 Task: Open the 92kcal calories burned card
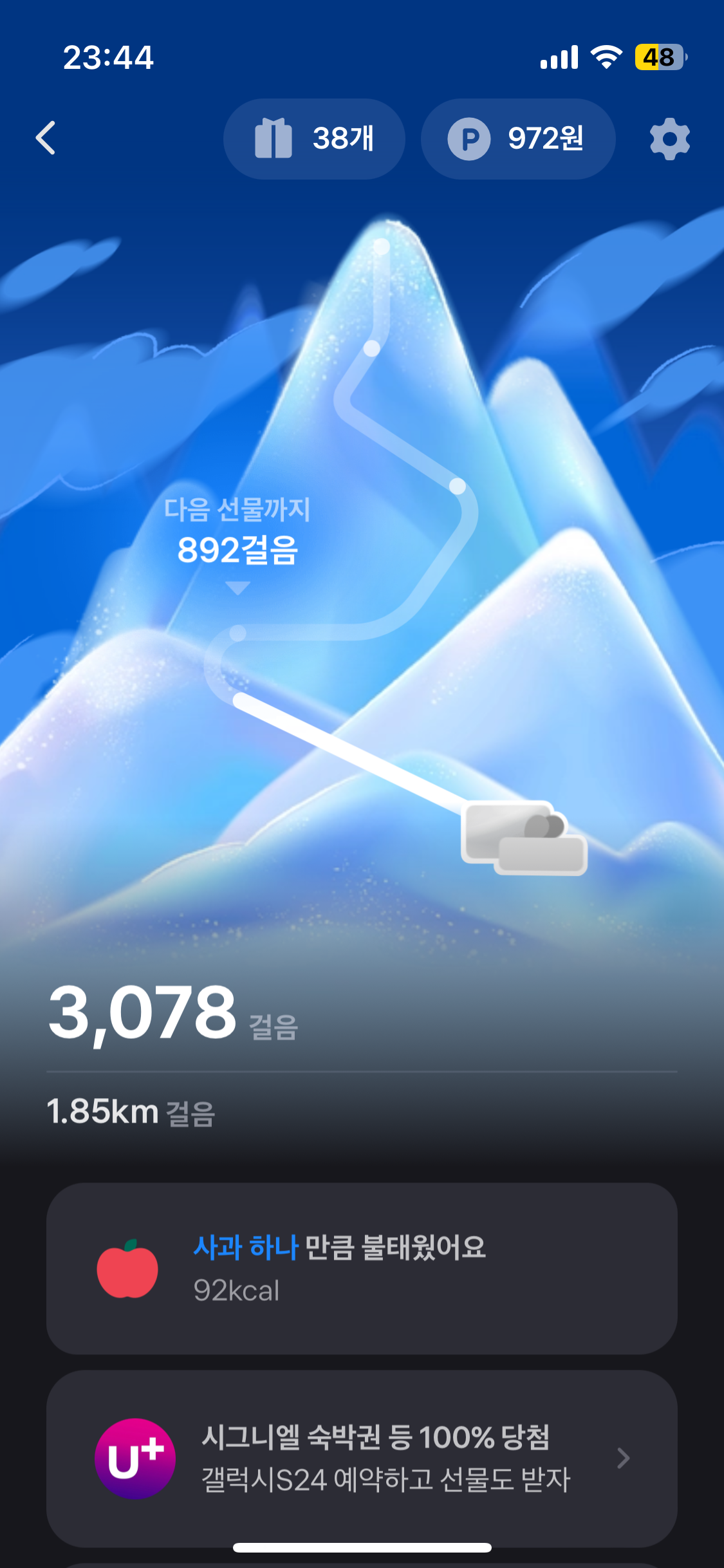(362, 1269)
